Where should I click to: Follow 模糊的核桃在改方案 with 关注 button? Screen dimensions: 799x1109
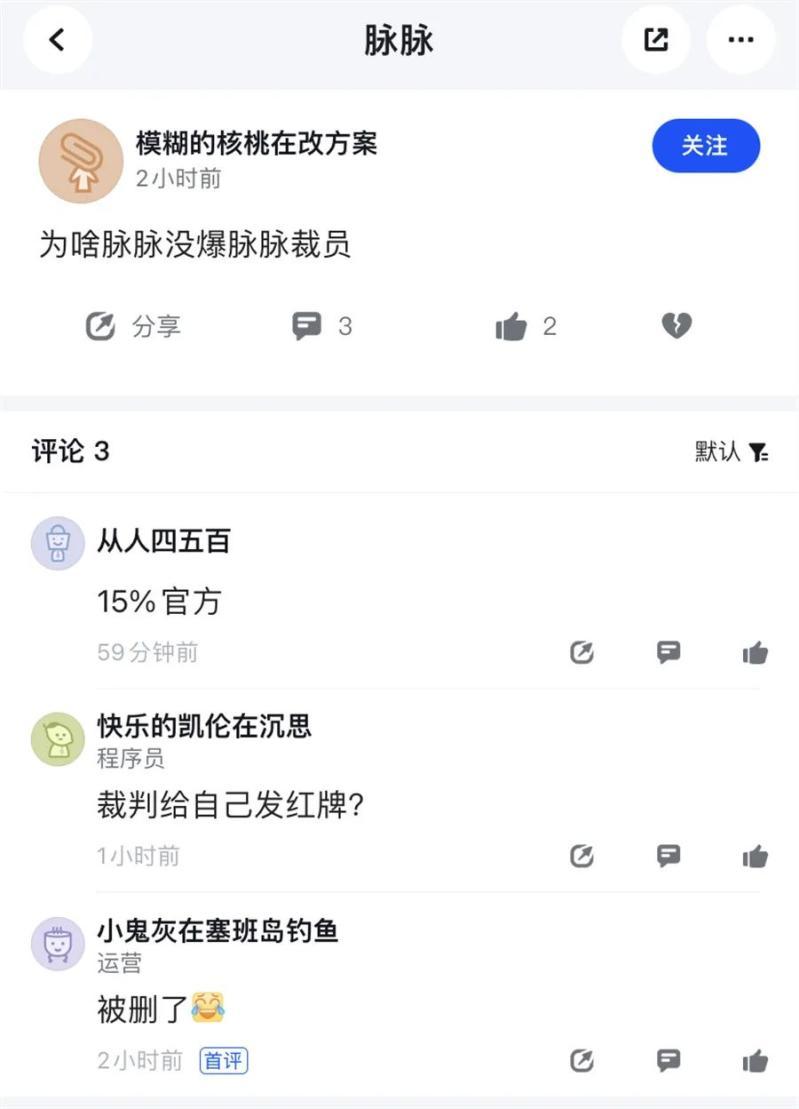(705, 146)
